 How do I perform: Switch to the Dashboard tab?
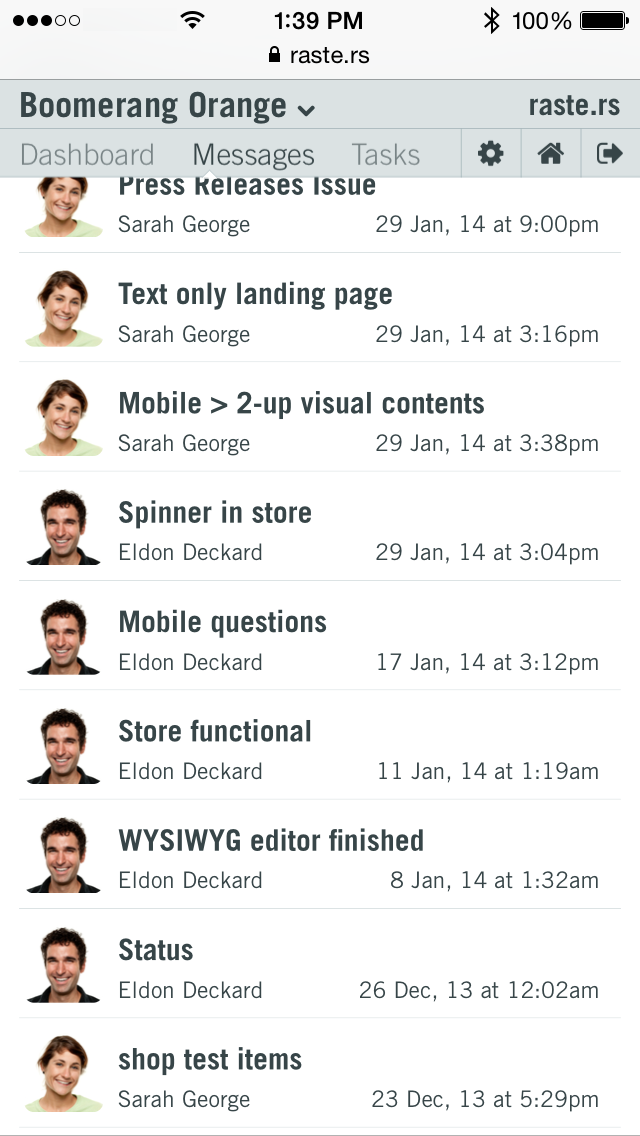point(87,155)
